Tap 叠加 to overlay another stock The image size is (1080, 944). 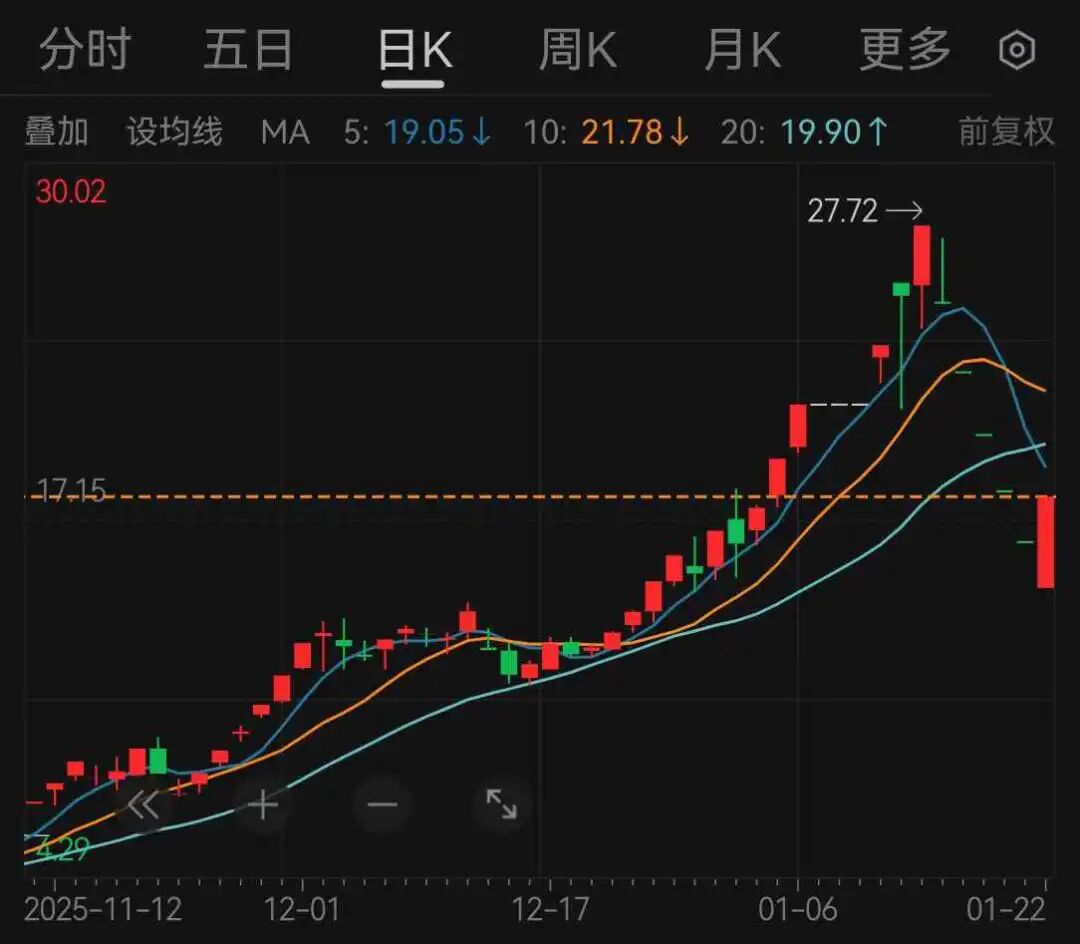pos(57,132)
